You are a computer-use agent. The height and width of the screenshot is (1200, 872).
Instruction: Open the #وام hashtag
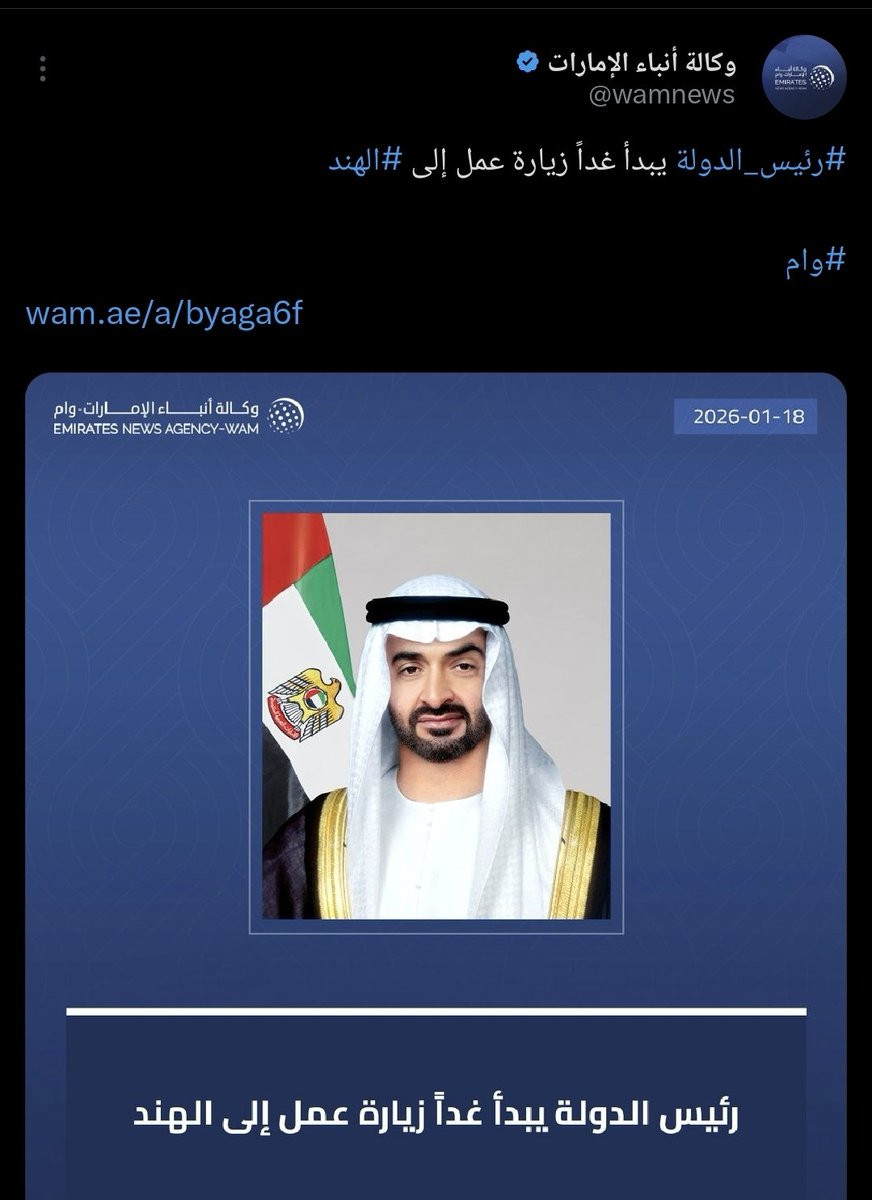coord(814,261)
